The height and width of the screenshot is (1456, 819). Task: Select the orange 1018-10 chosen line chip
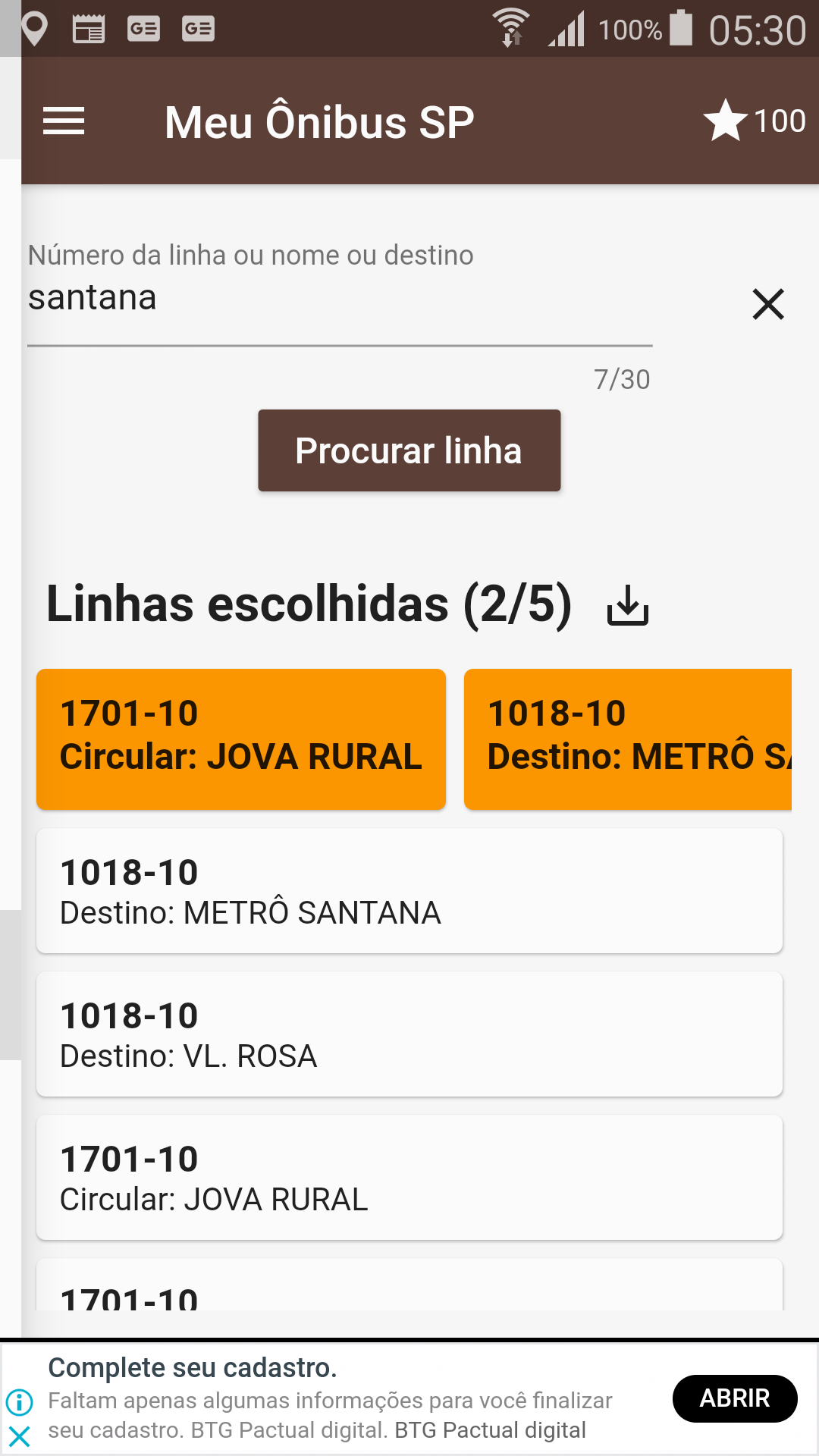[628, 739]
